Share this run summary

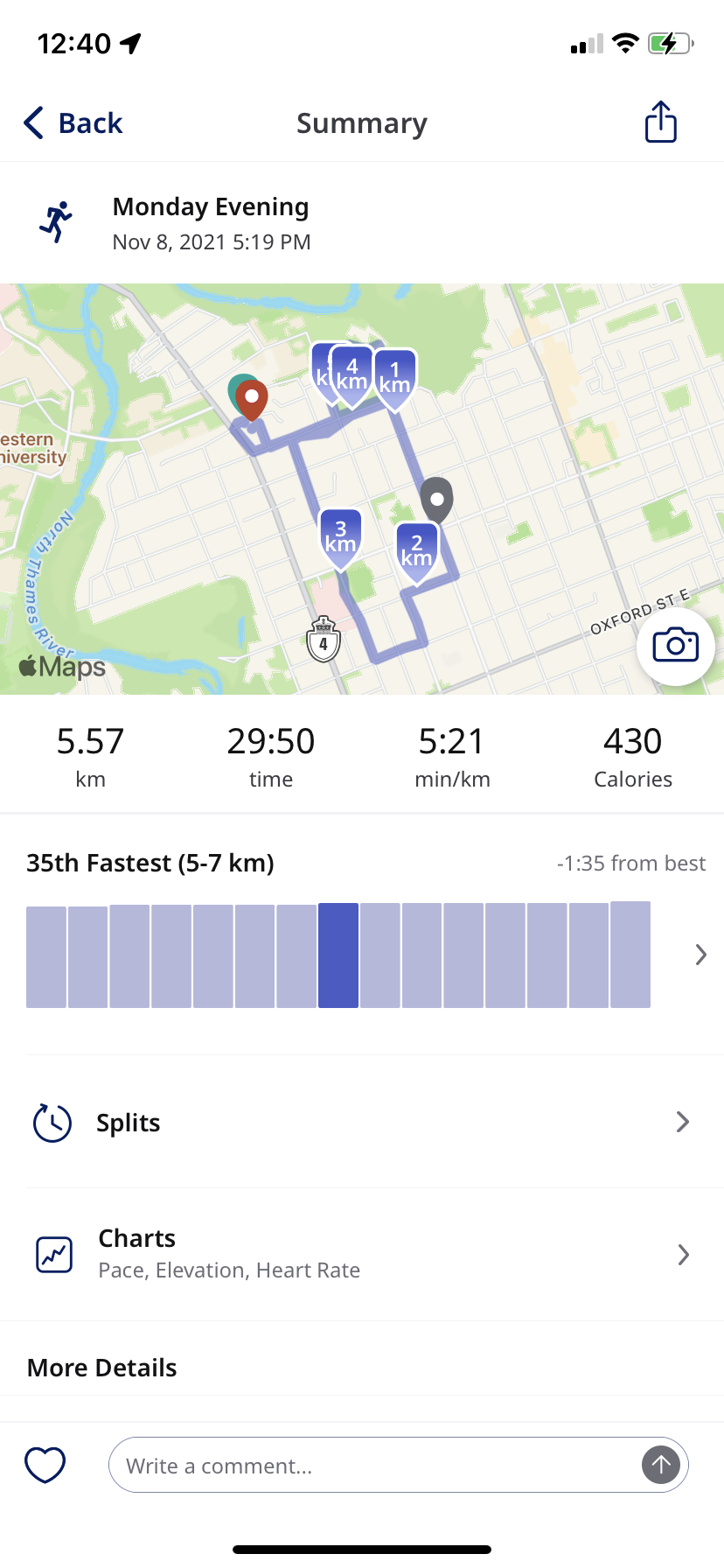tap(660, 122)
